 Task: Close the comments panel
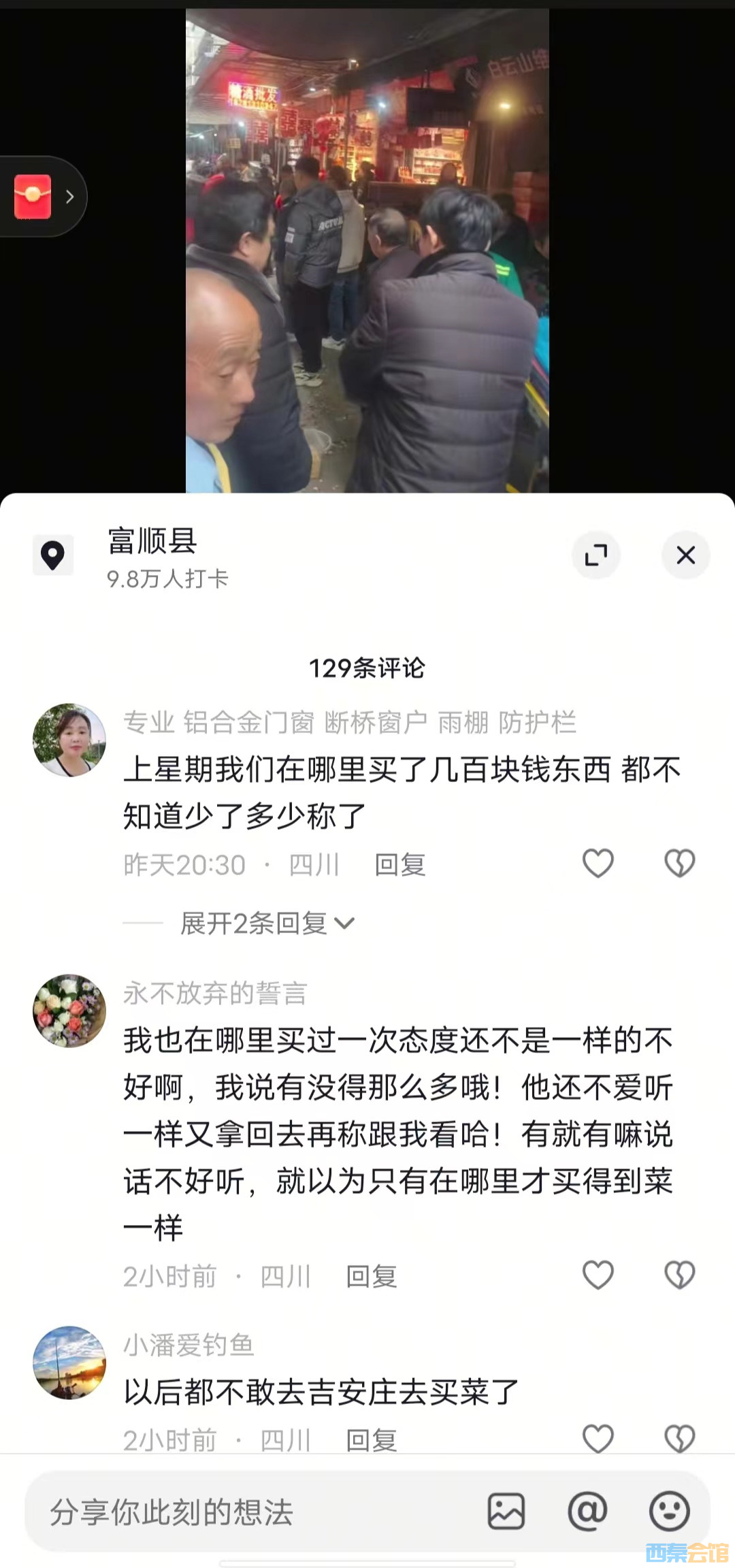[685, 555]
